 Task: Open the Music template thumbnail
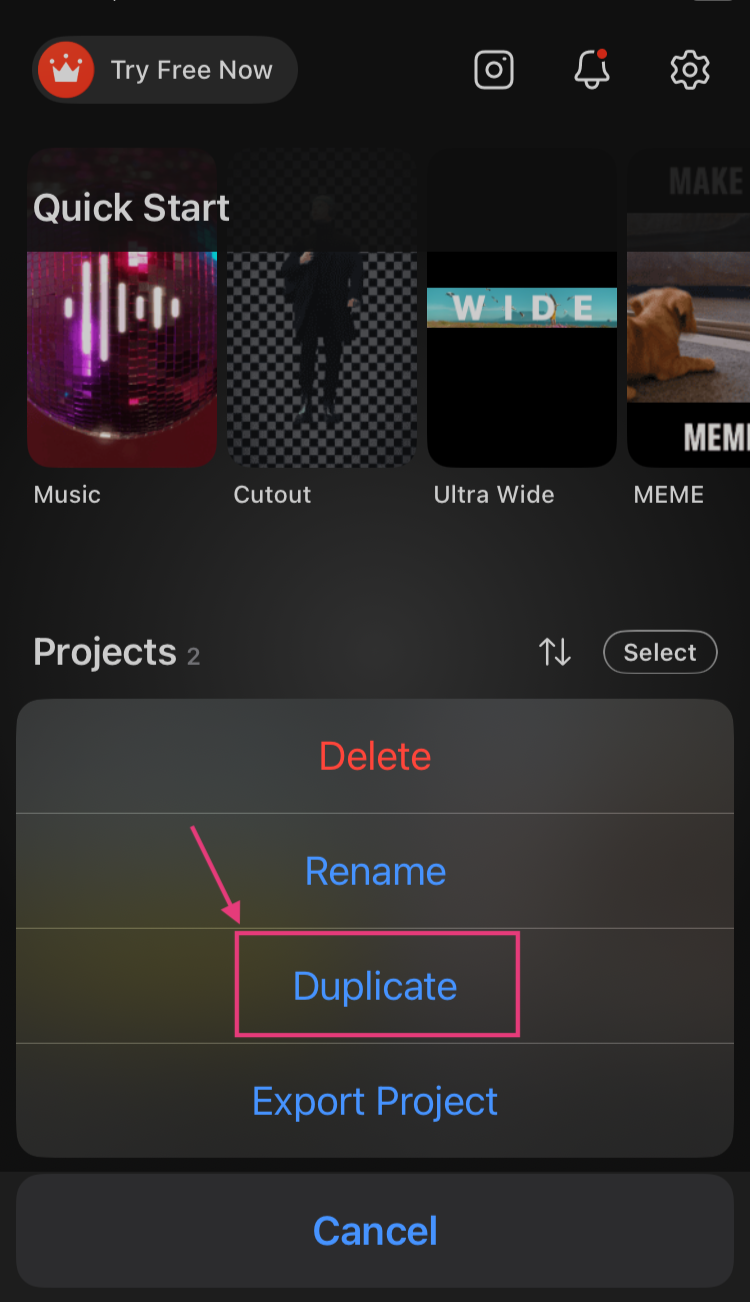121,307
